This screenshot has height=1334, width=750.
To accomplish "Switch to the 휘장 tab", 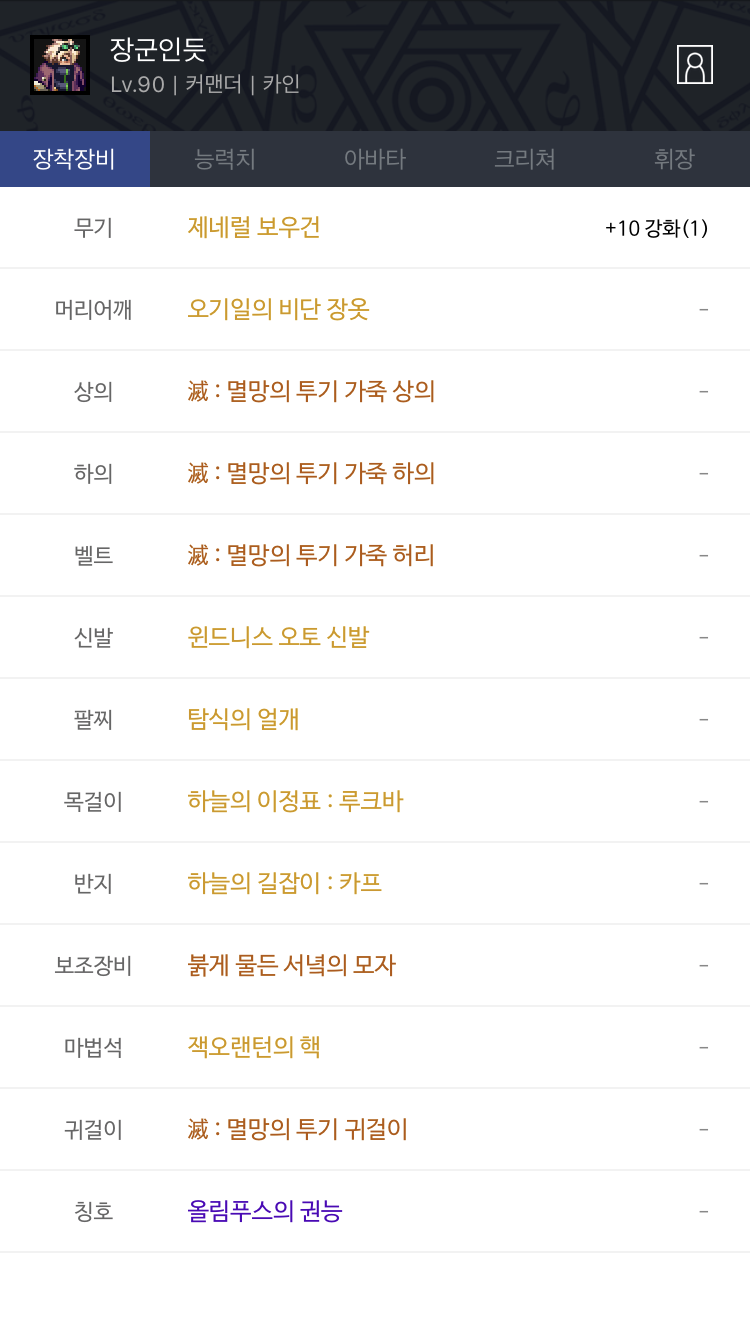I will point(674,159).
